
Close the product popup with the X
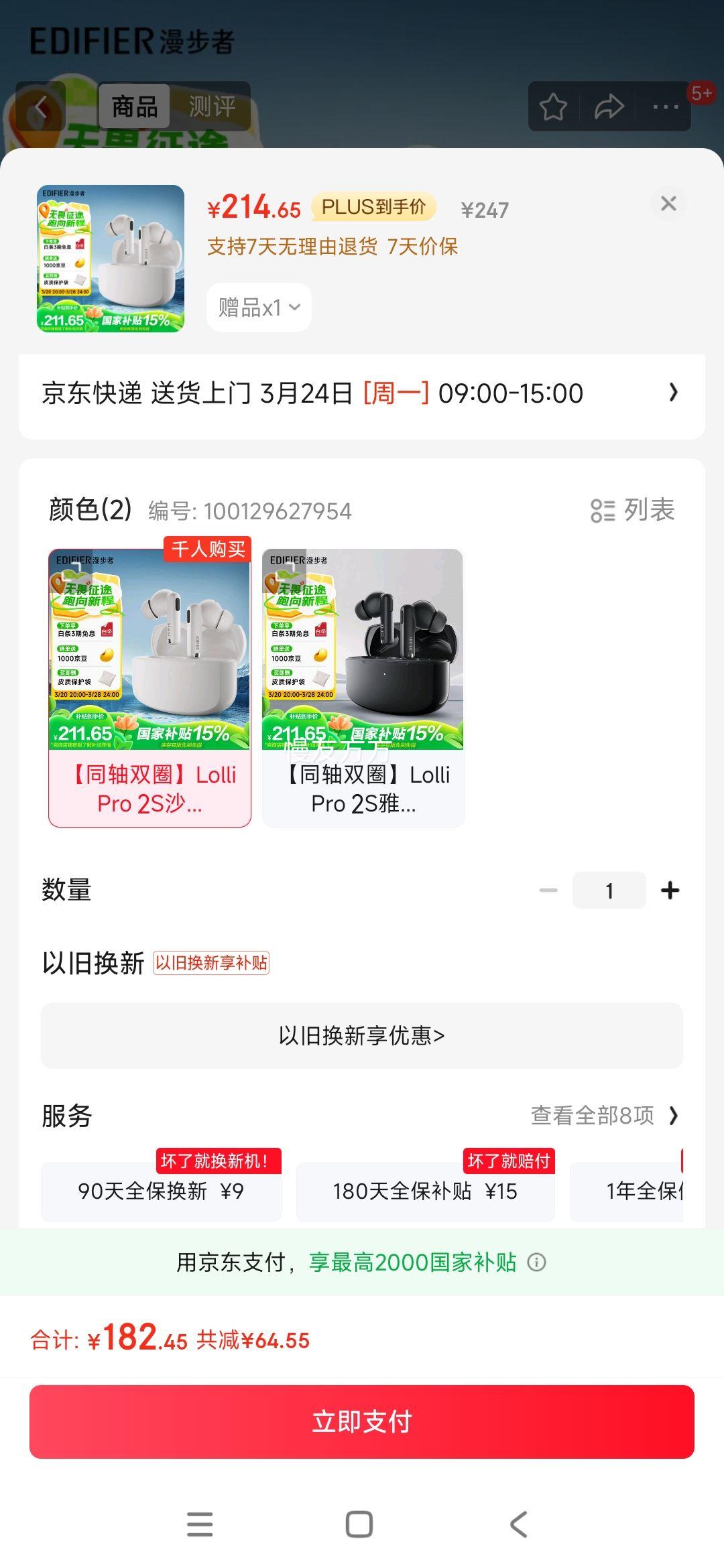668,204
